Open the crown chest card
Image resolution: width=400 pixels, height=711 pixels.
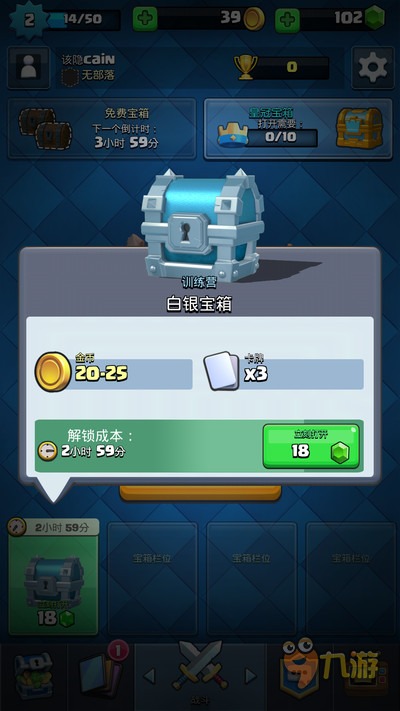coord(298,129)
